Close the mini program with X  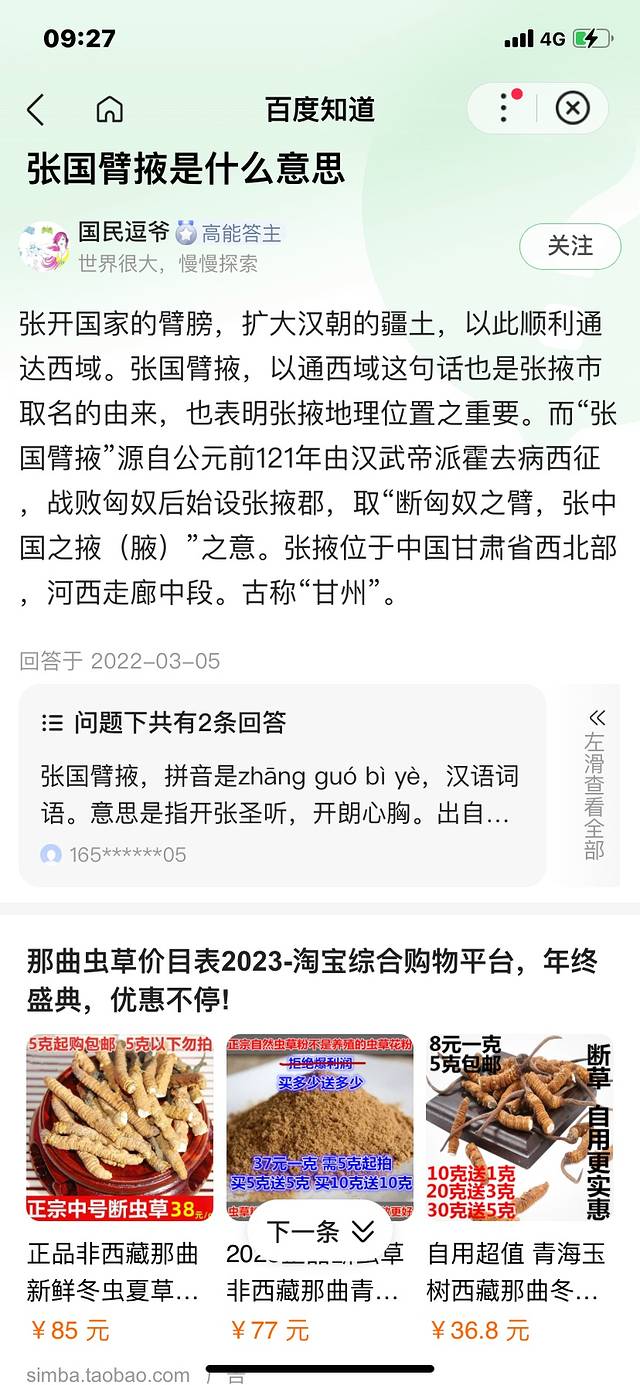[x=572, y=107]
